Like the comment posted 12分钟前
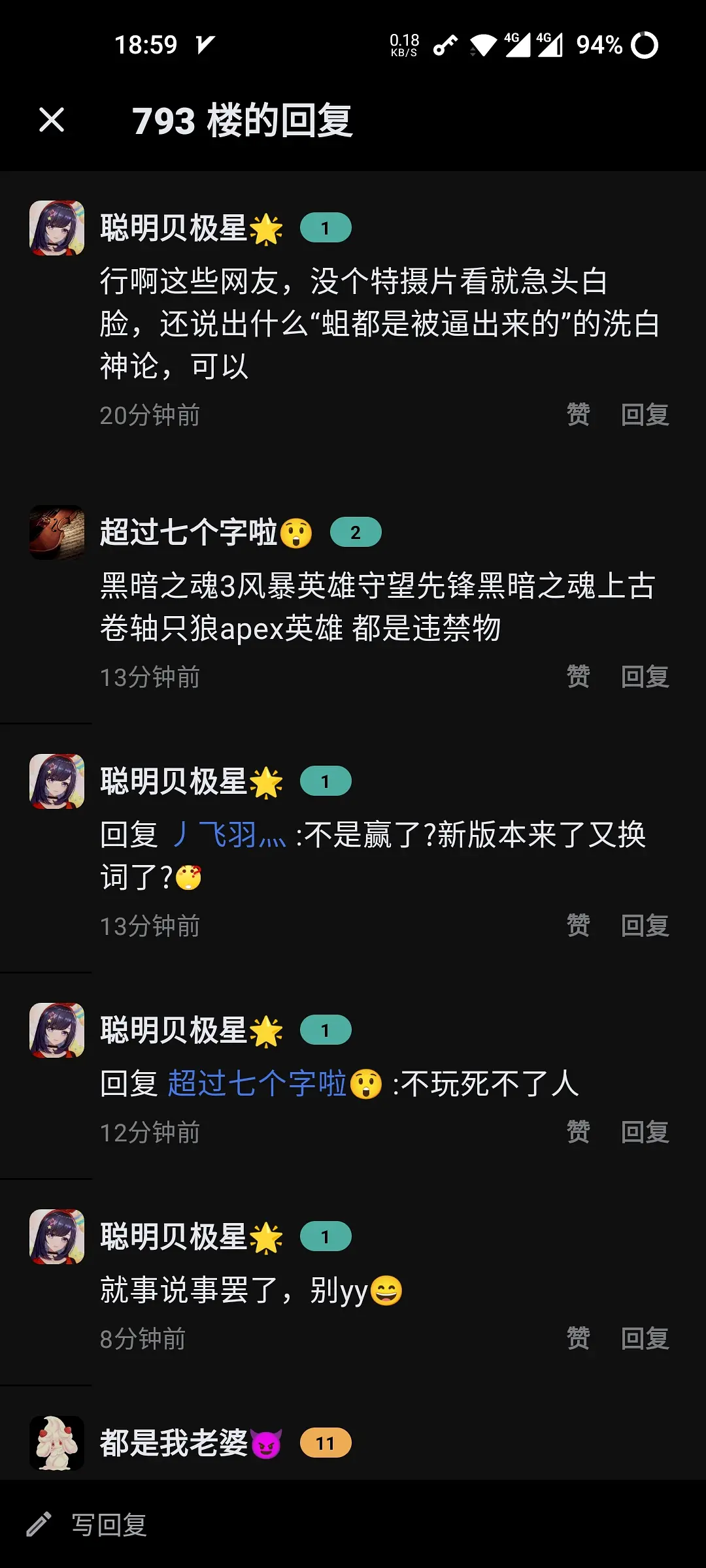Image resolution: width=706 pixels, height=1568 pixels. (578, 1132)
